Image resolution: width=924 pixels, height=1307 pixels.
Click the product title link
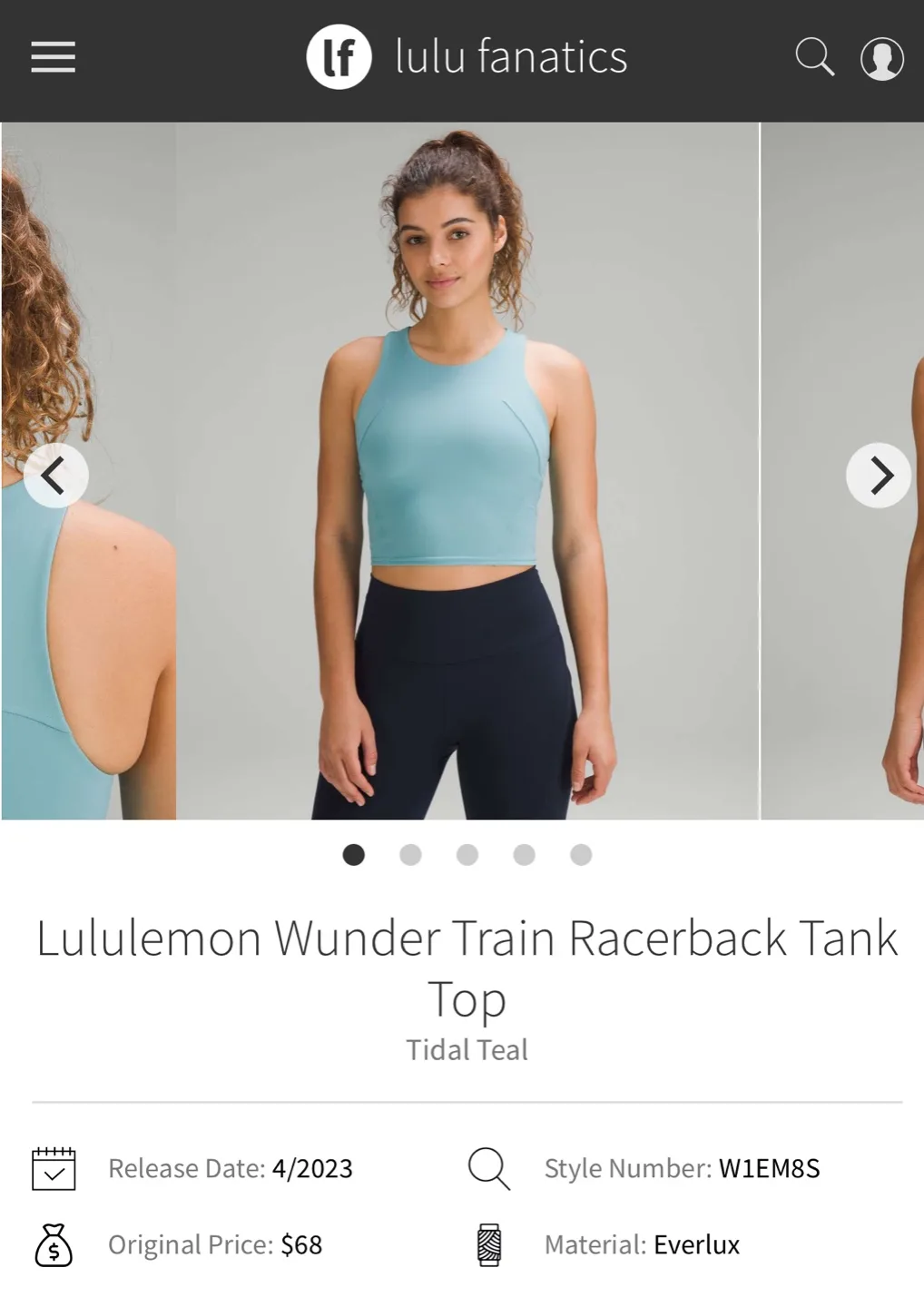coord(467,967)
